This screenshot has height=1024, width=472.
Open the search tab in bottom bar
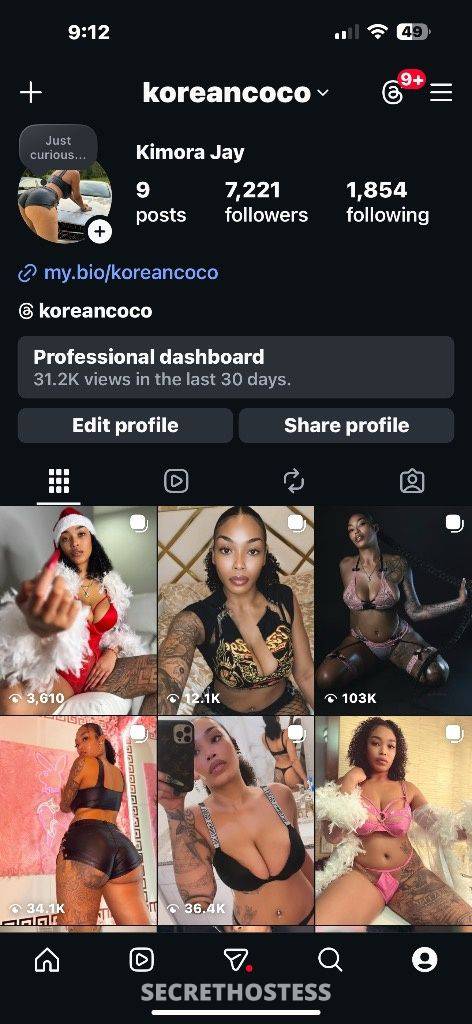coord(330,959)
